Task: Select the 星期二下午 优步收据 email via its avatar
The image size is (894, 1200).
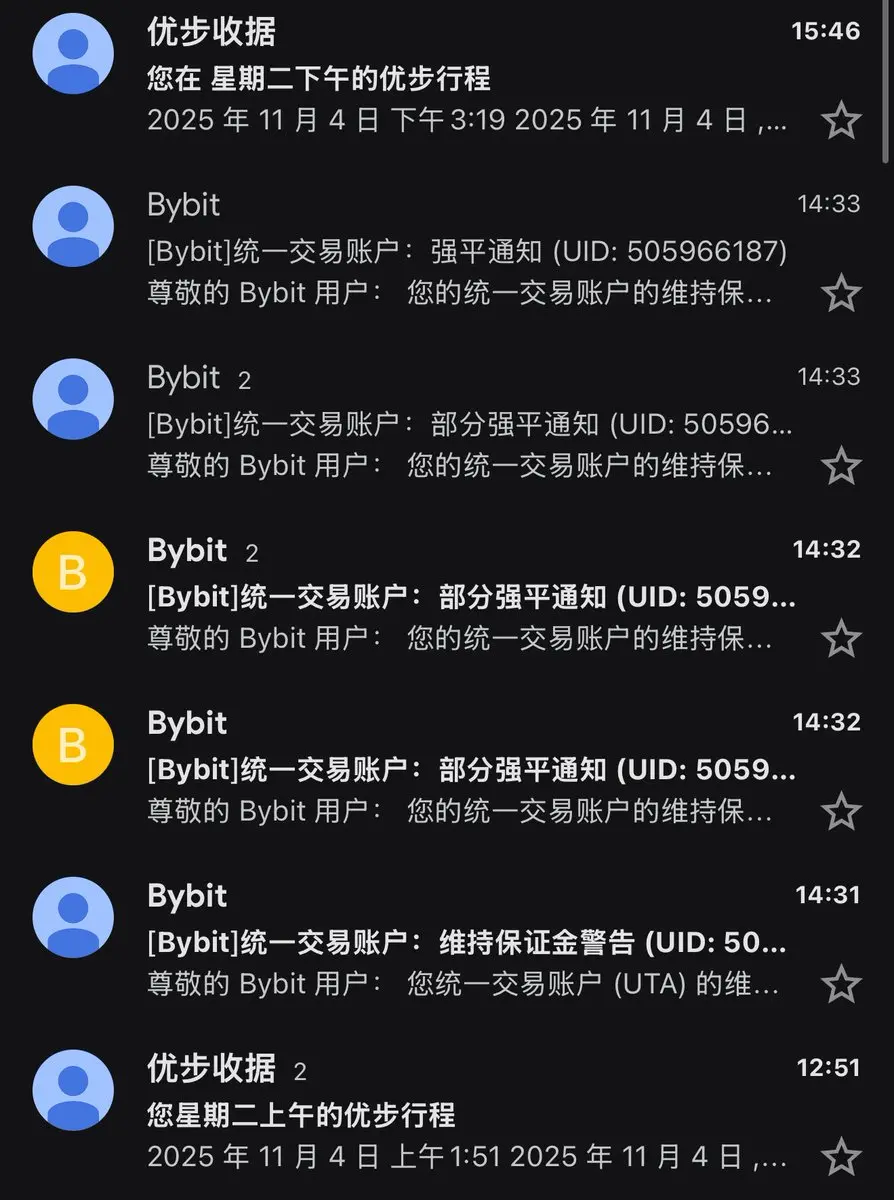Action: [73, 53]
